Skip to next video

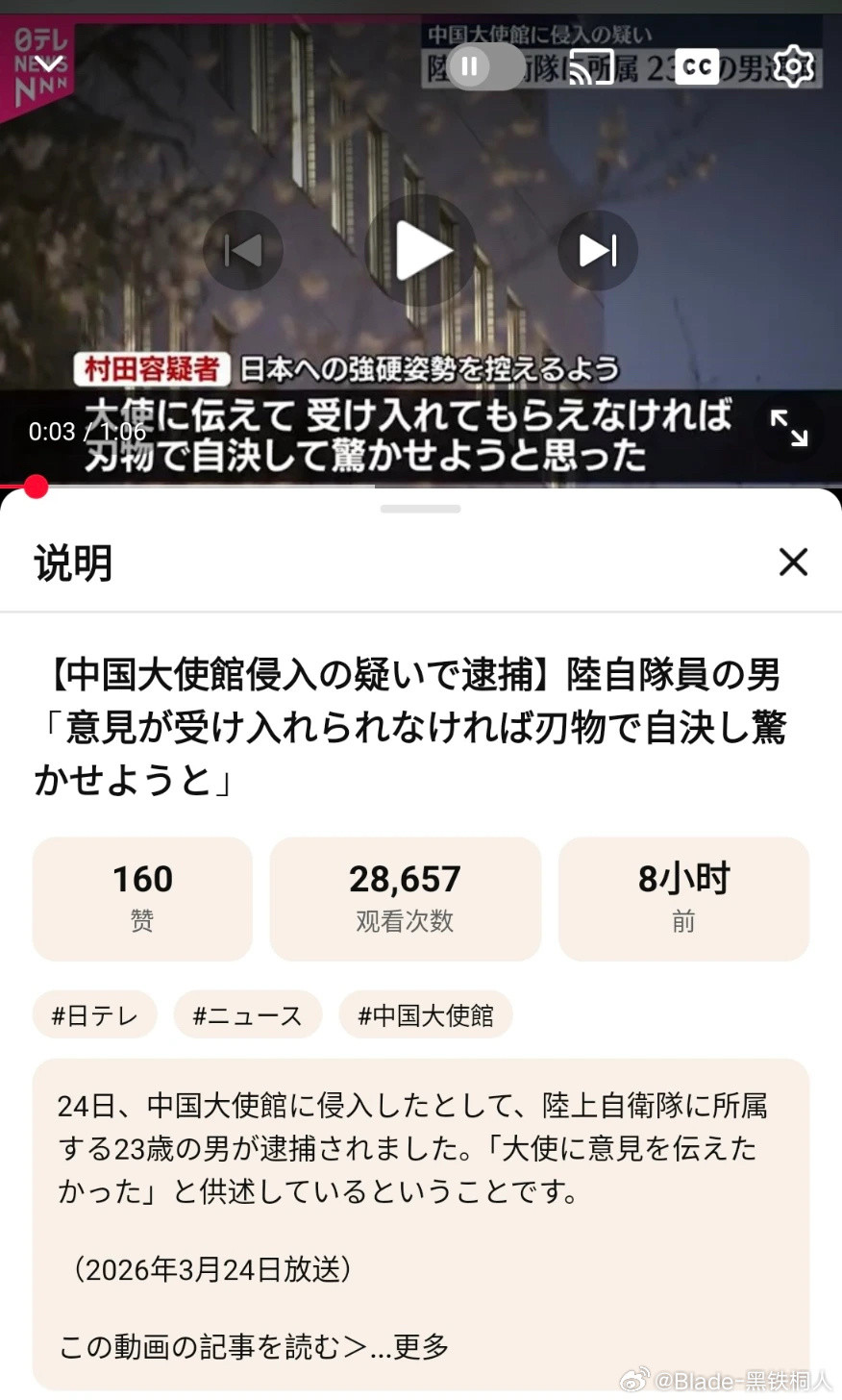pos(598,249)
